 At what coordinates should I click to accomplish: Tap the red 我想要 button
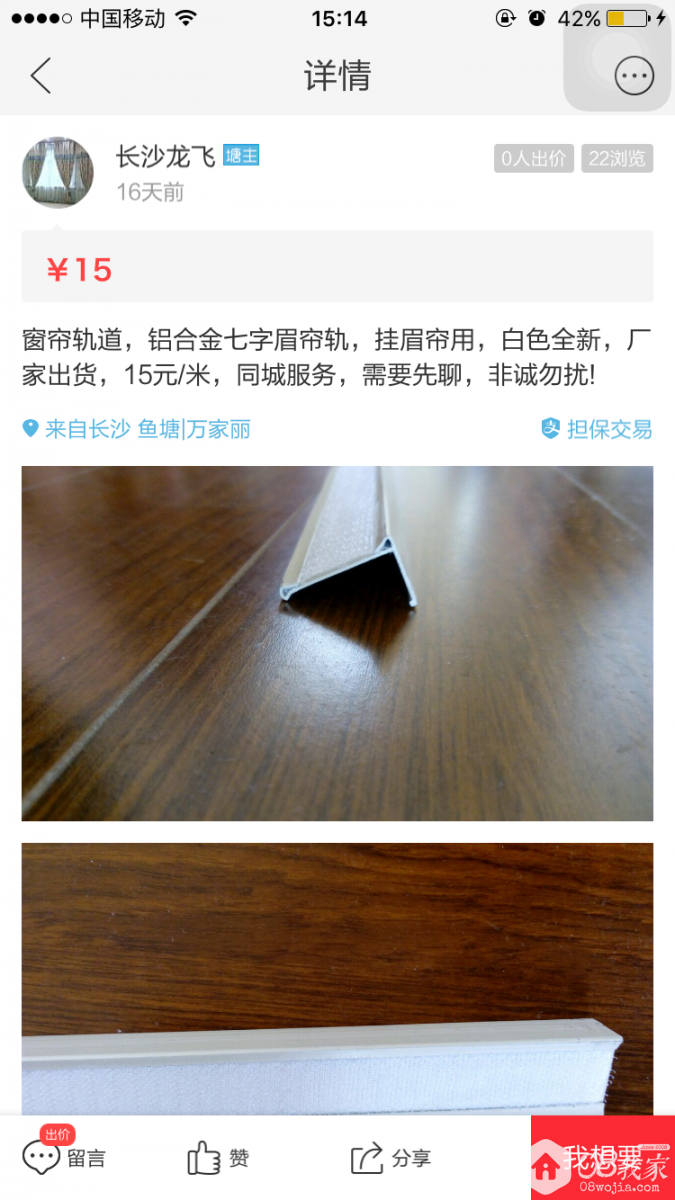[602, 1158]
